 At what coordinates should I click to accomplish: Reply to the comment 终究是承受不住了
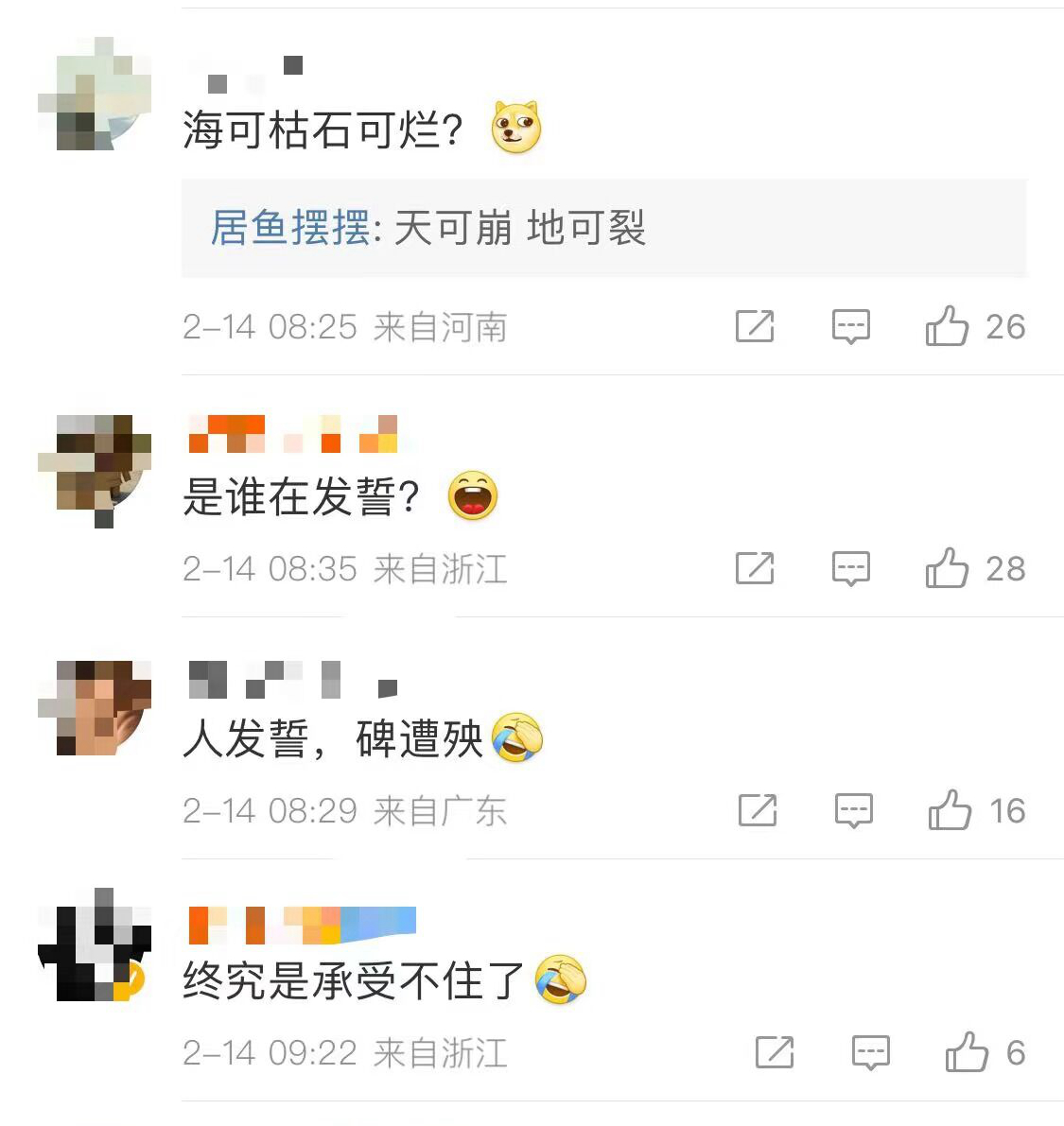[x=870, y=1052]
